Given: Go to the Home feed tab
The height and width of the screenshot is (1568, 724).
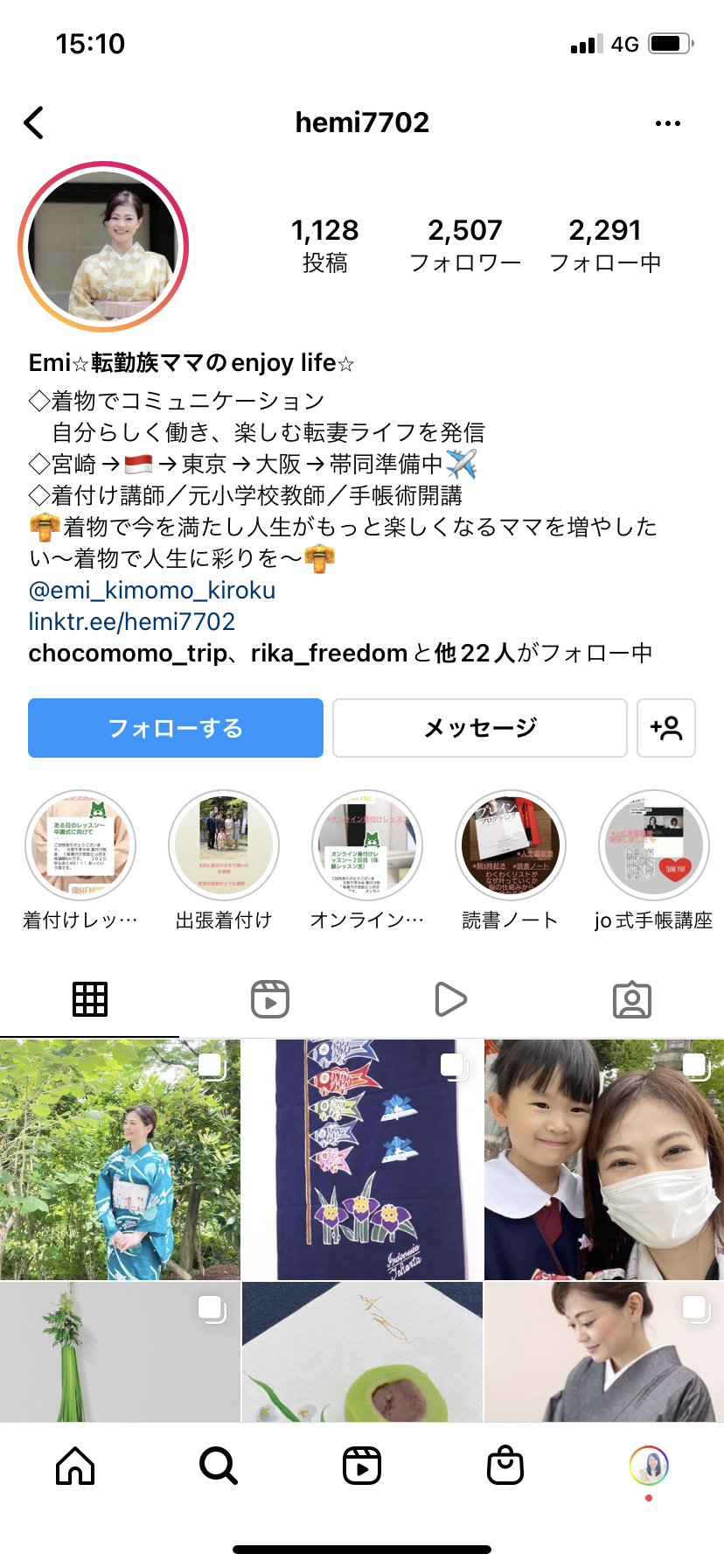Looking at the screenshot, I should point(75,1466).
